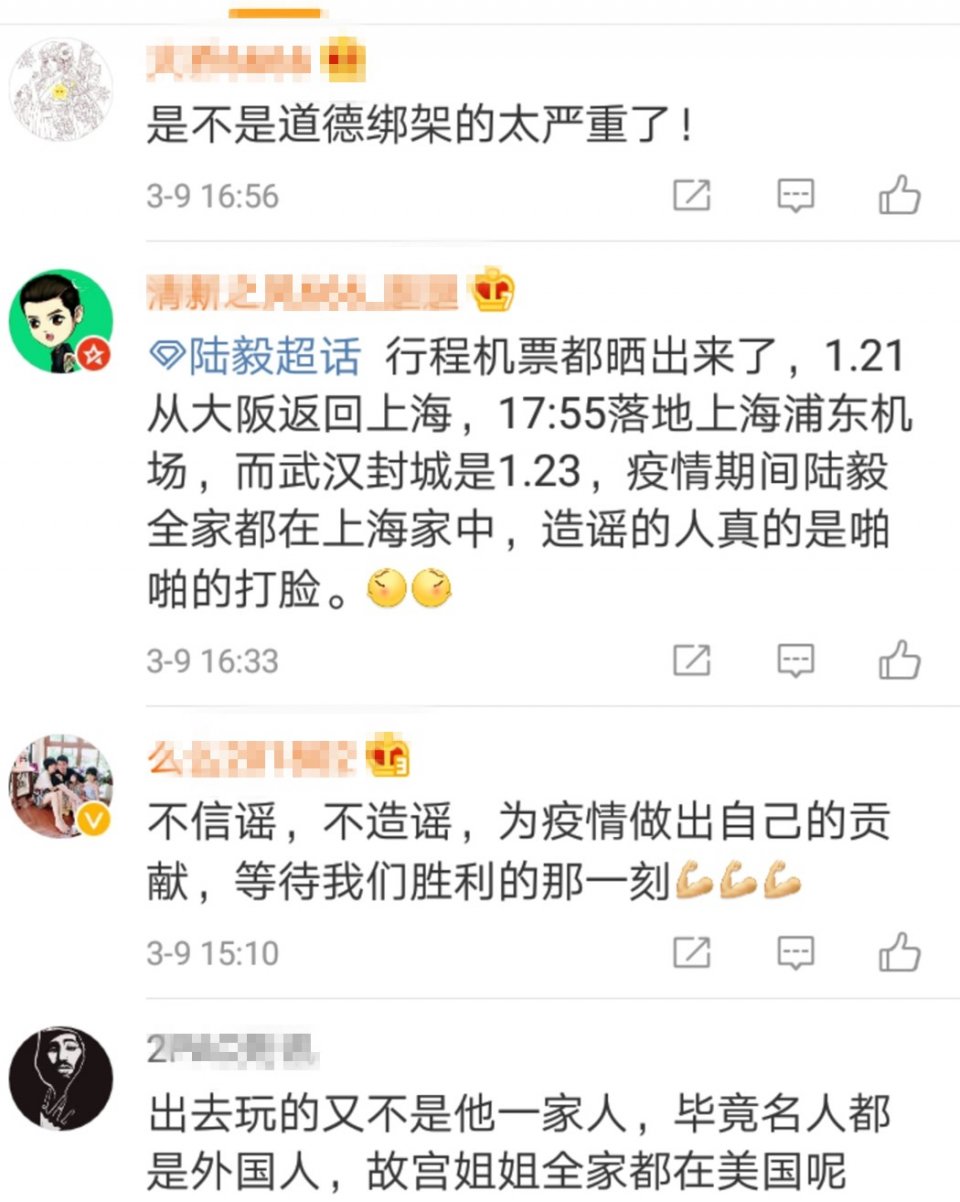Repost the 3-9 15:10 comment
Image resolution: width=960 pixels, height=1202 pixels.
click(x=691, y=952)
